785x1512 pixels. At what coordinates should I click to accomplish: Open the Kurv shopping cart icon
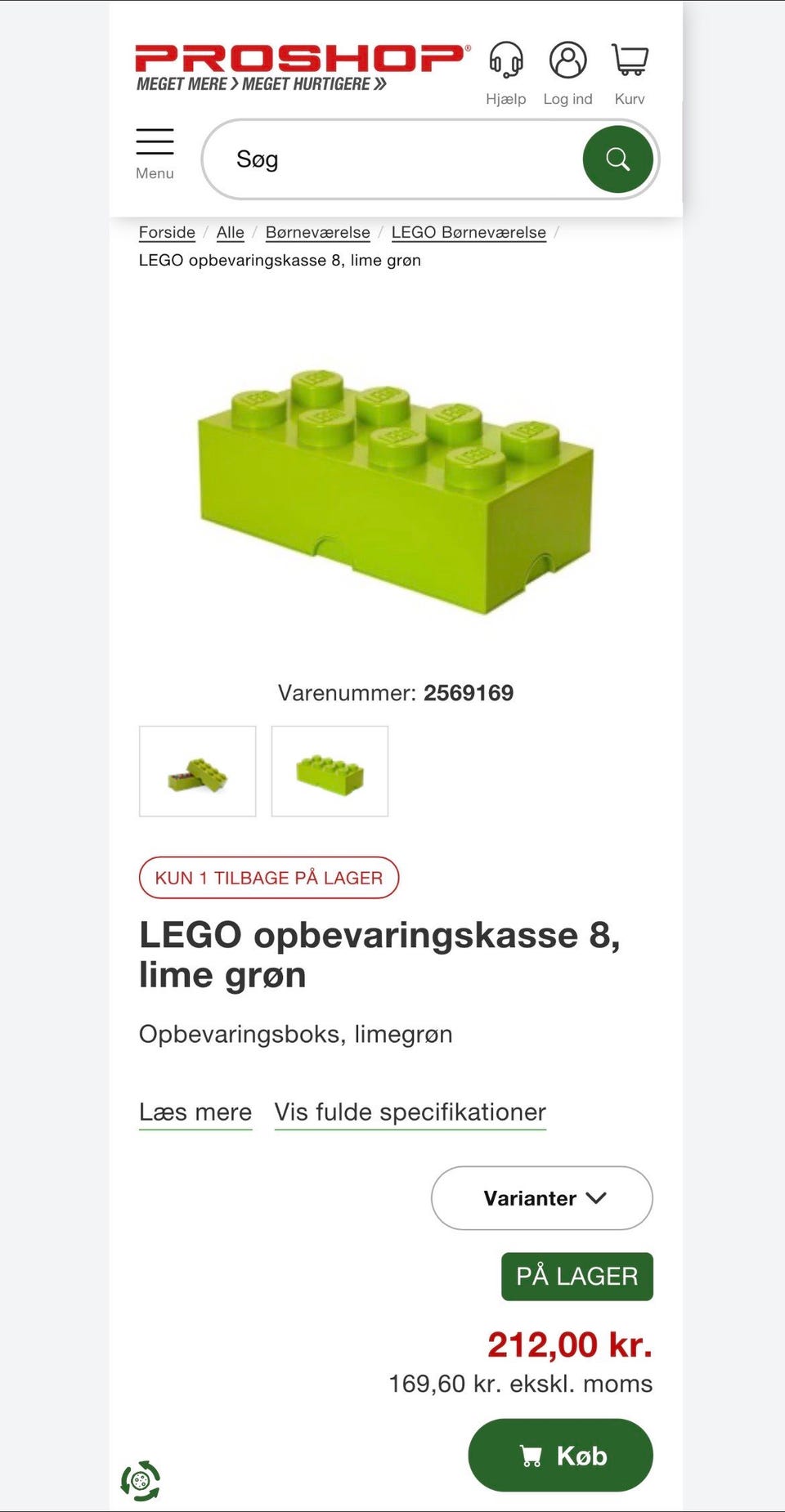(x=630, y=59)
